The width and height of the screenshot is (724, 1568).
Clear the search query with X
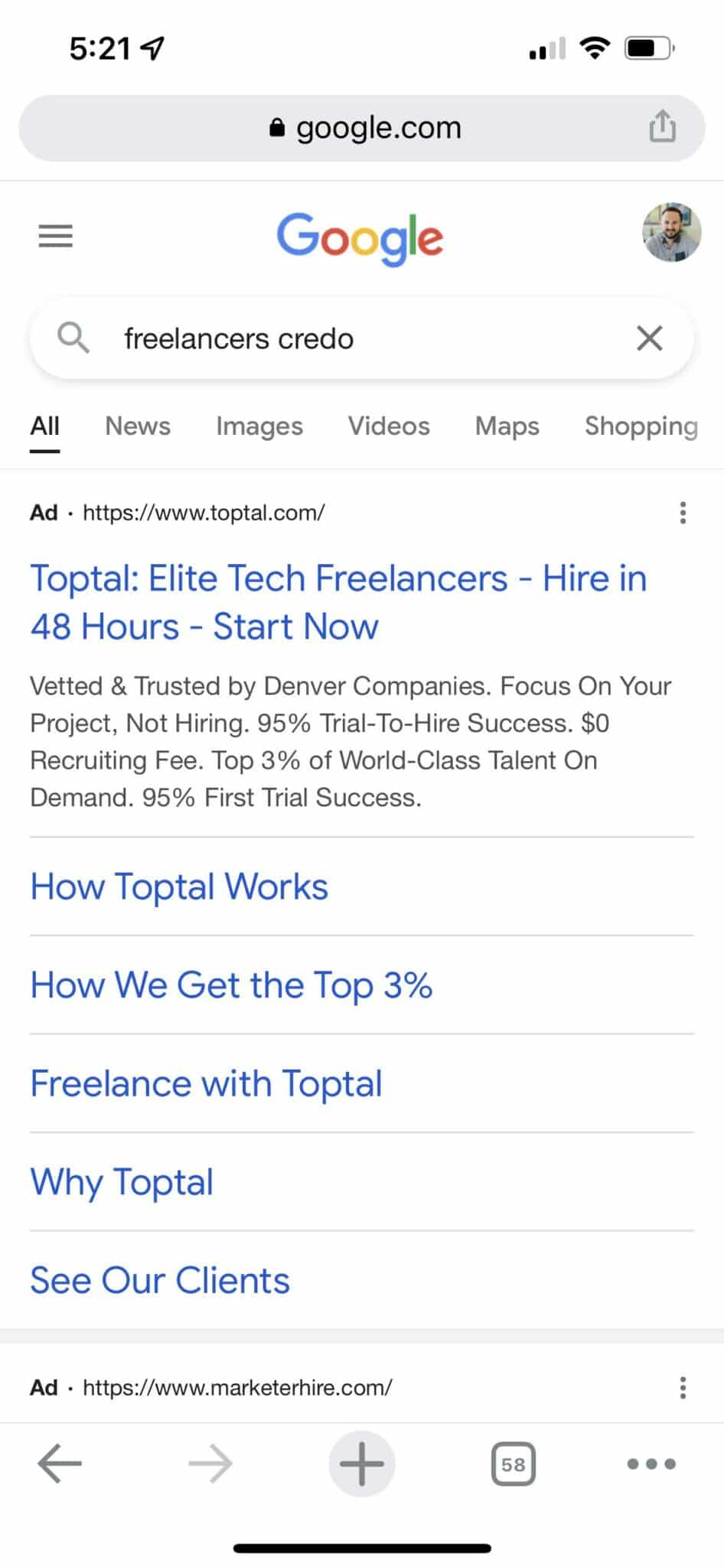[x=650, y=338]
